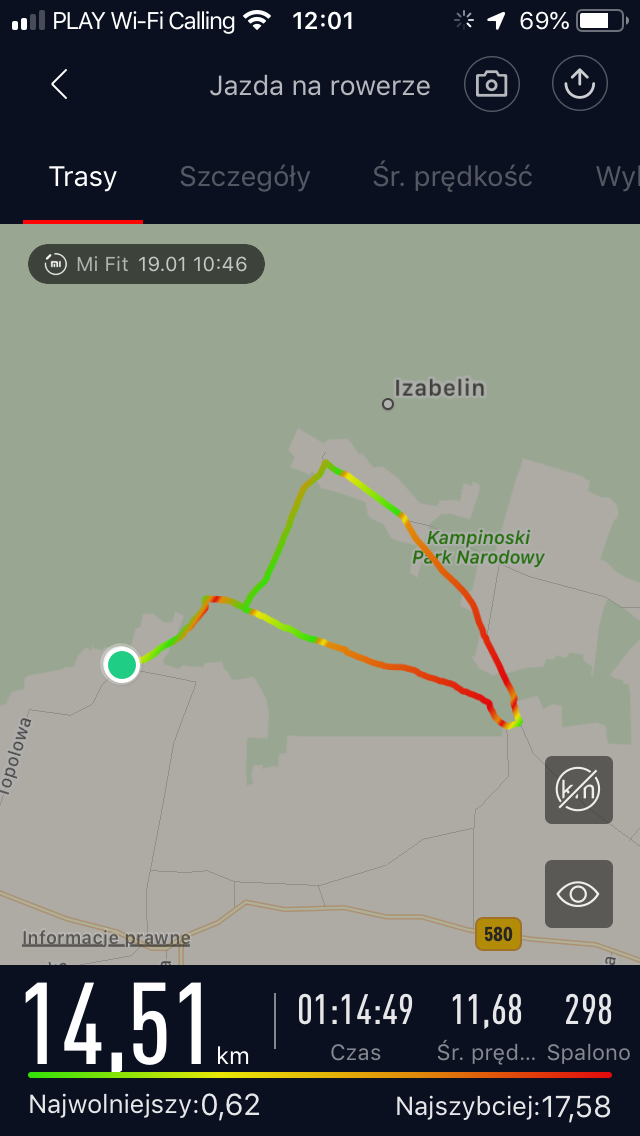Share the cycling workout
The image size is (640, 1136).
[579, 84]
